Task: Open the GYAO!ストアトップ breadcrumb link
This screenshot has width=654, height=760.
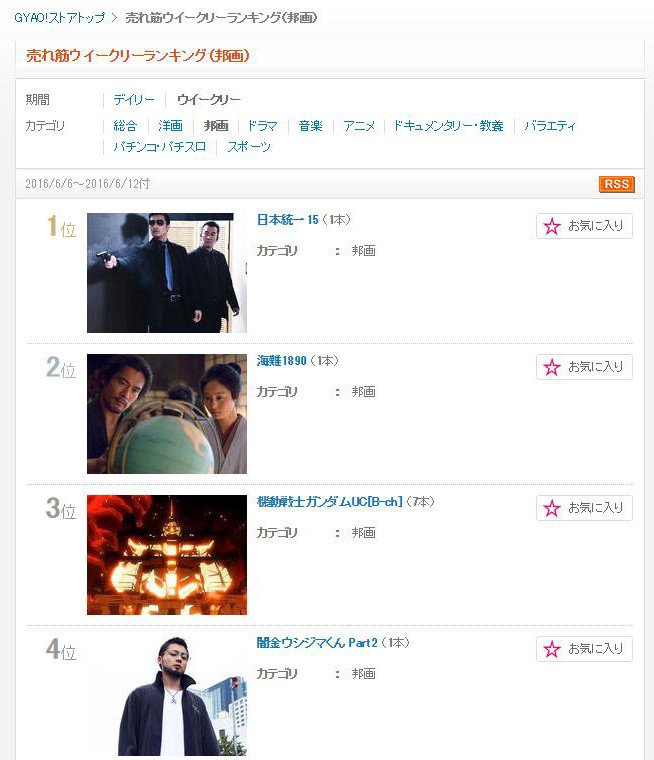Action: pos(59,18)
